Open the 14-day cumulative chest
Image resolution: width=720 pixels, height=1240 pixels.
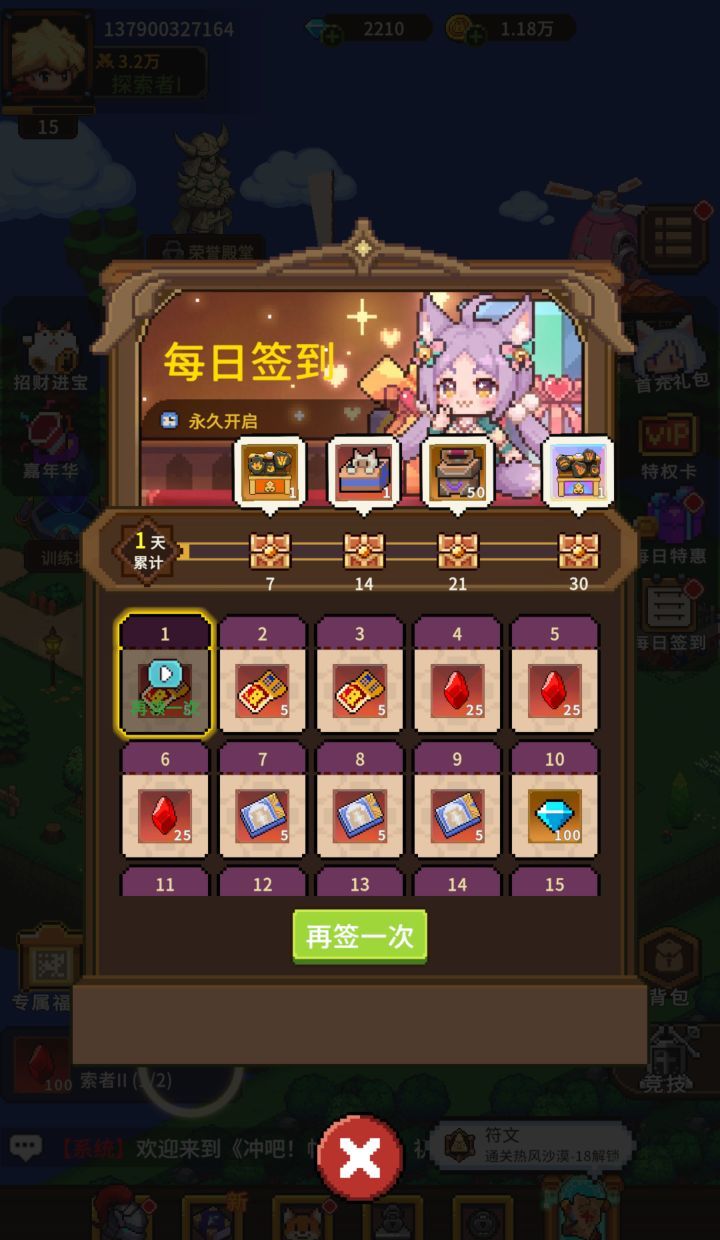click(x=364, y=550)
